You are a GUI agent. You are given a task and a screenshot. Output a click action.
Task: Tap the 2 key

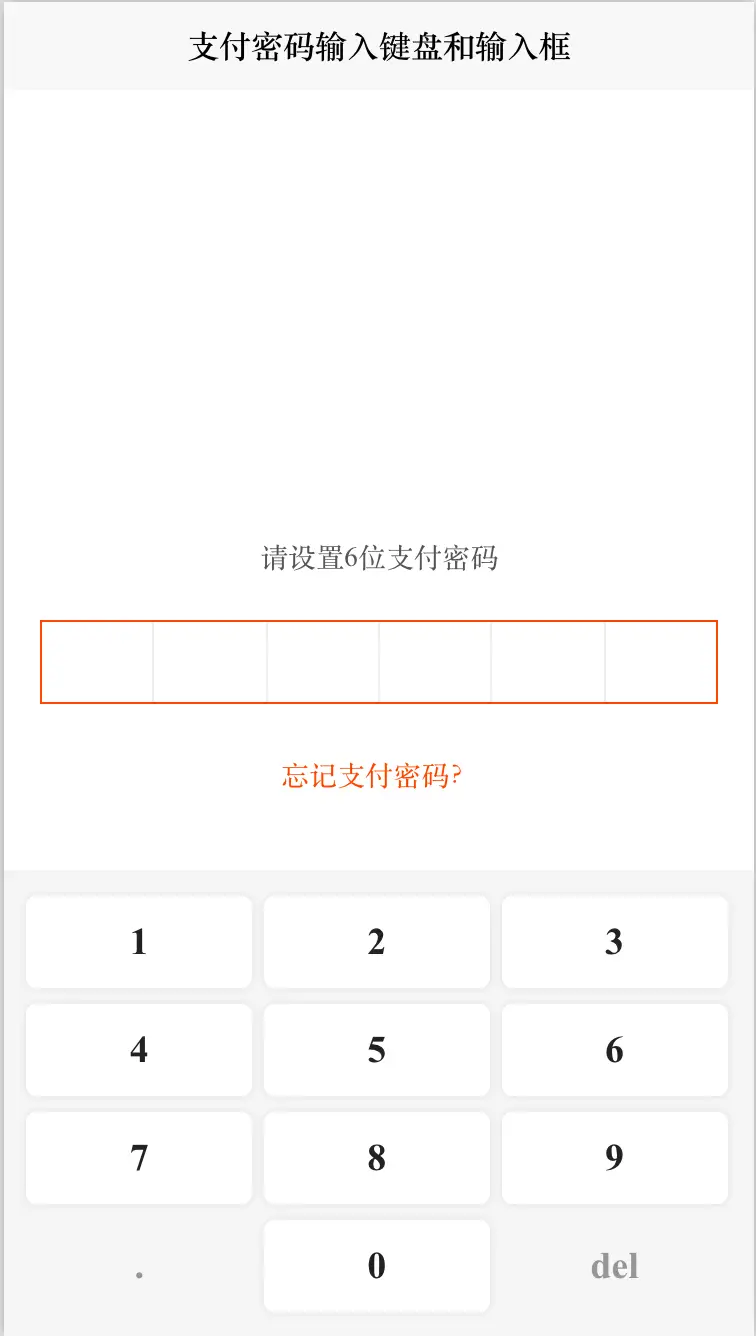point(377,942)
